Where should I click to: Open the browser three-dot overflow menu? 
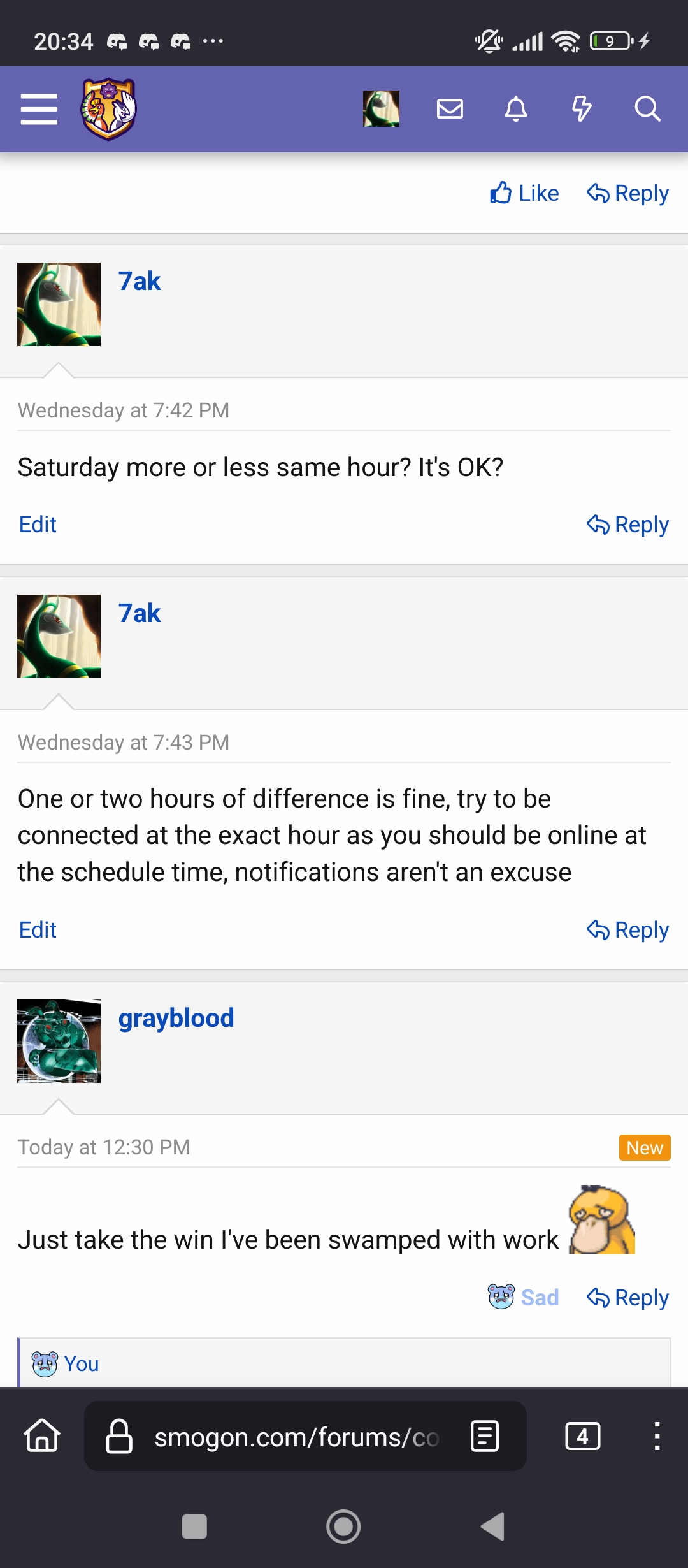click(x=657, y=1437)
